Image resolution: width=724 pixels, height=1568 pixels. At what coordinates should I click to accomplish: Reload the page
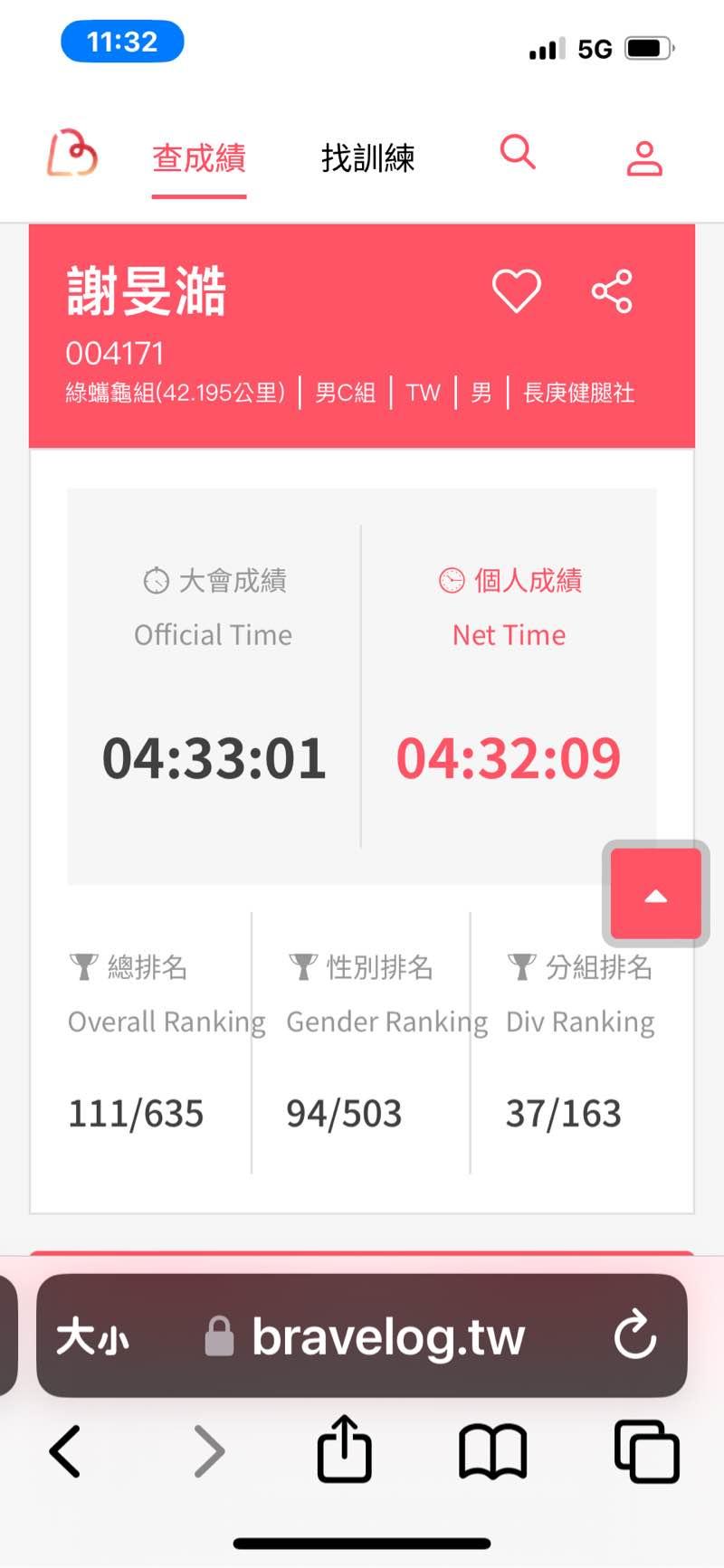click(x=634, y=1335)
